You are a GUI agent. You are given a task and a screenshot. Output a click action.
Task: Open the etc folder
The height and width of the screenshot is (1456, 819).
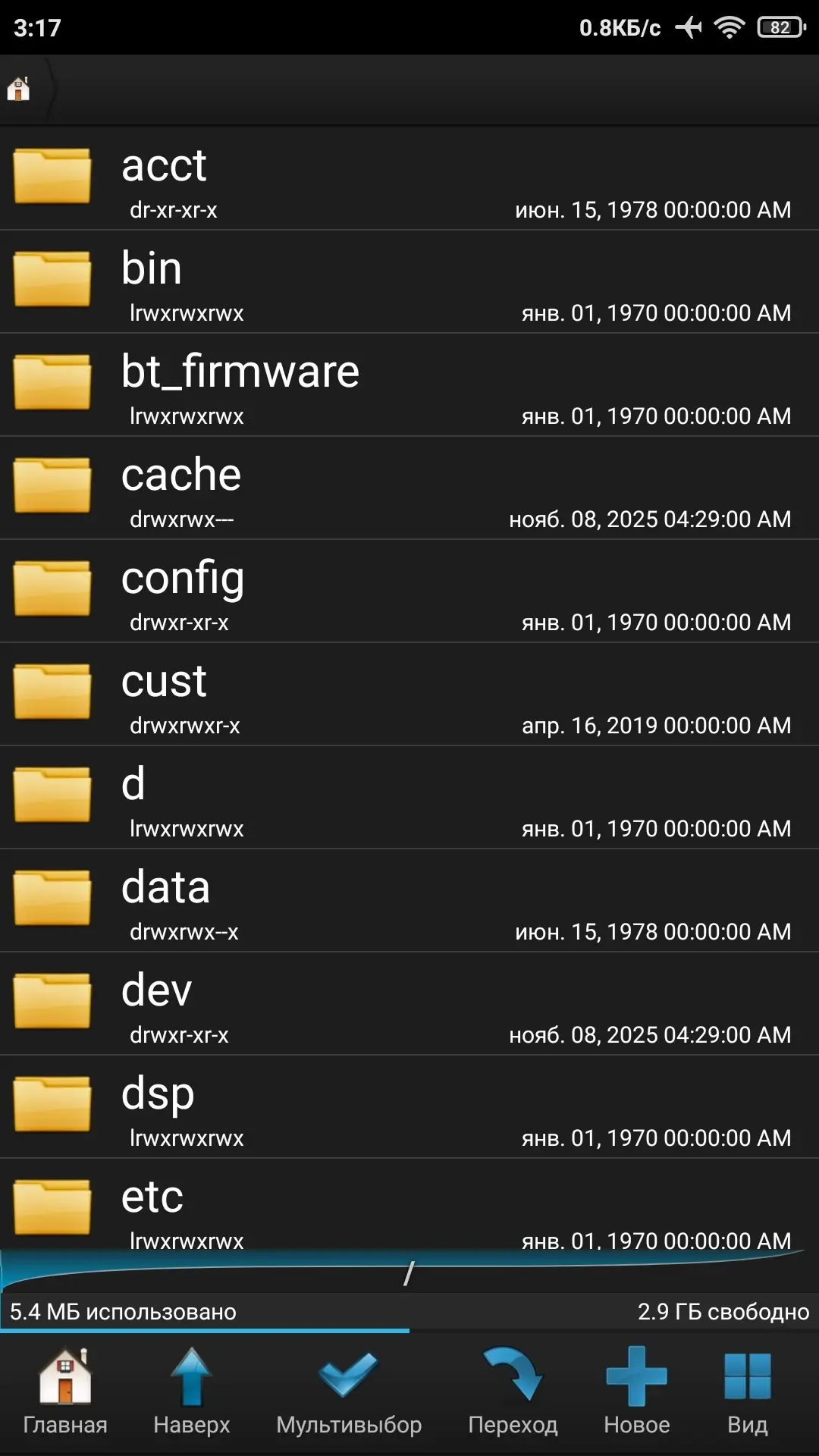point(409,1206)
